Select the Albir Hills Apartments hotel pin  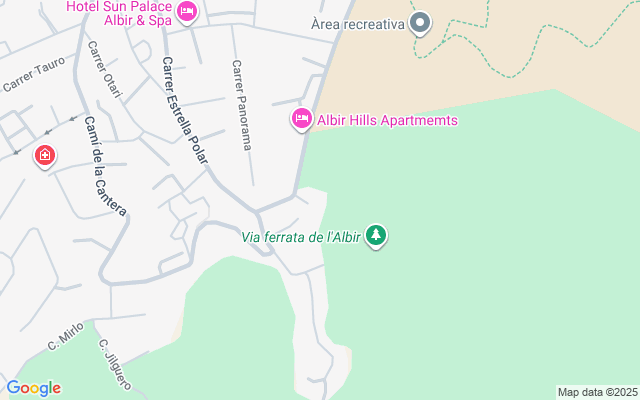(300, 120)
